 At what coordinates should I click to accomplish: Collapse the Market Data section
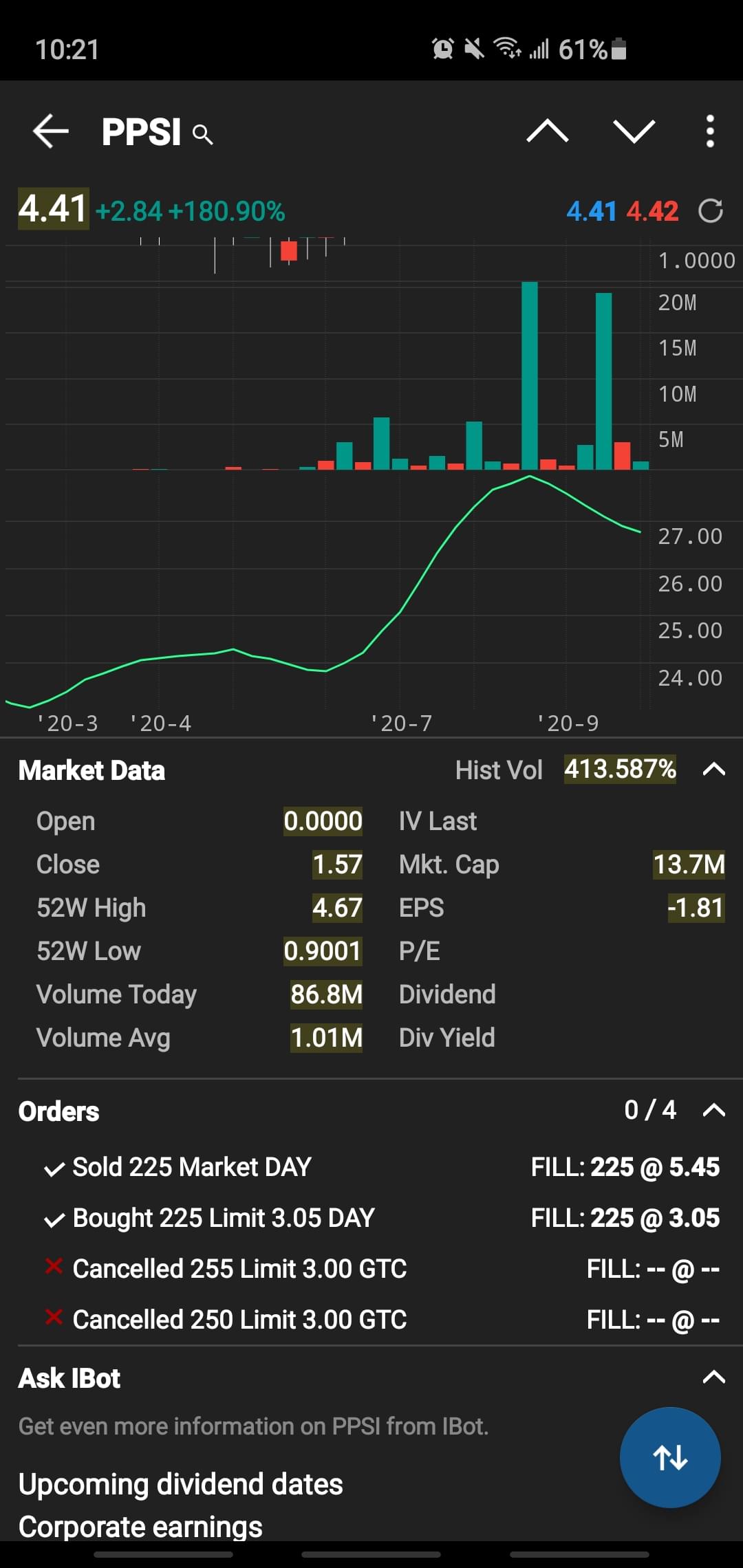(713, 770)
